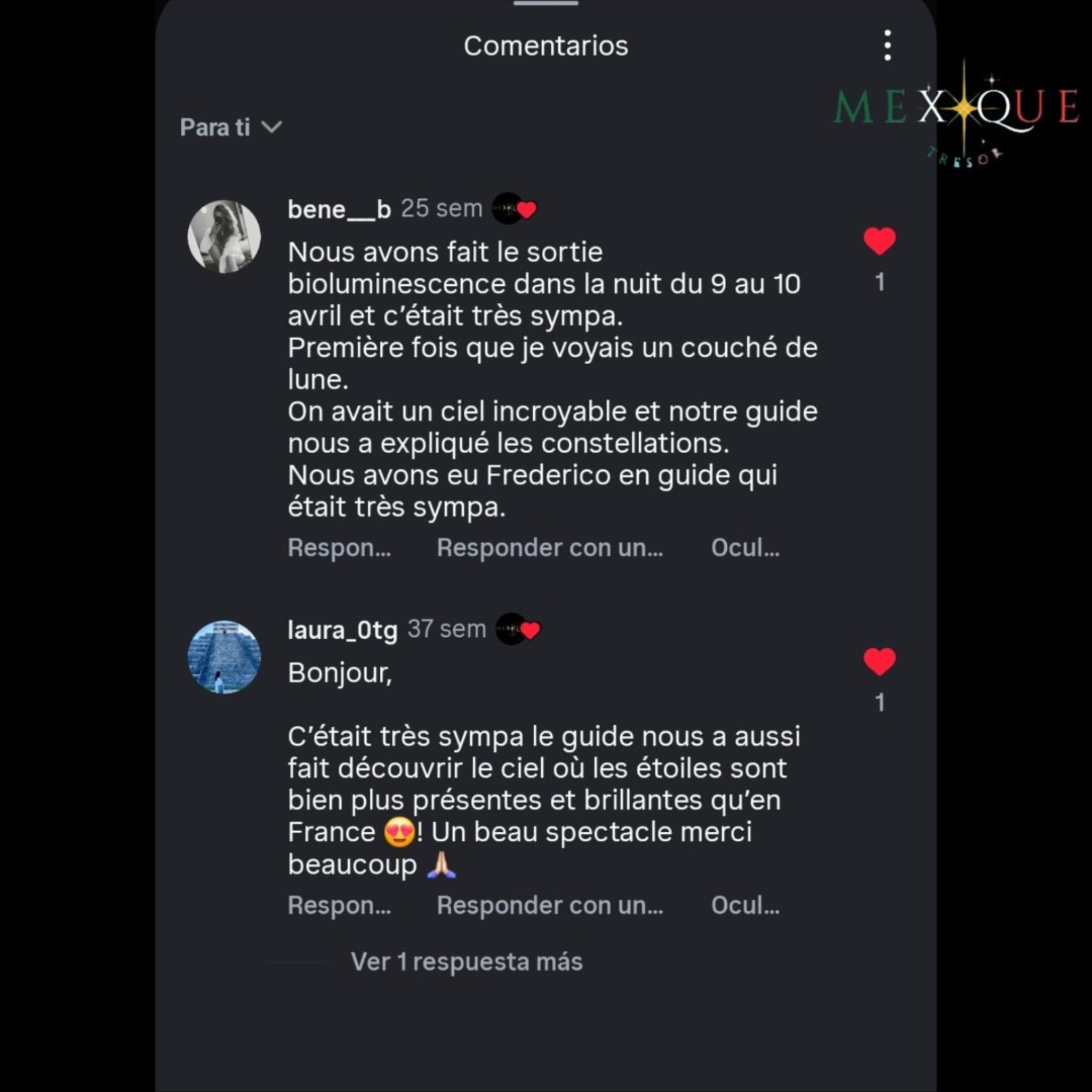Screen dimensions: 1092x1092
Task: Expand the Para ti sorting dropdown
Action: coord(230,127)
